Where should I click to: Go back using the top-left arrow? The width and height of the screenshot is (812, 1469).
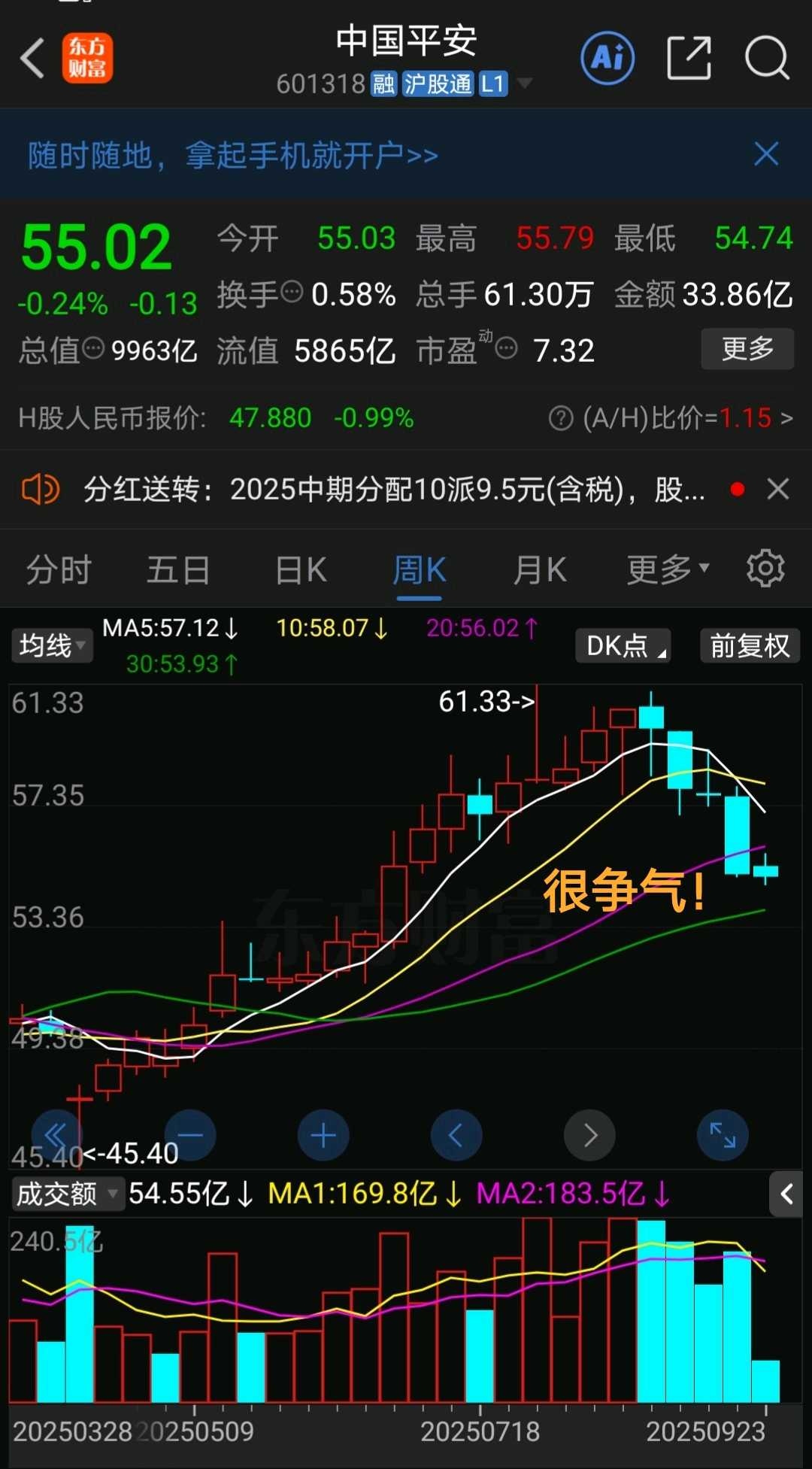pos(33,59)
